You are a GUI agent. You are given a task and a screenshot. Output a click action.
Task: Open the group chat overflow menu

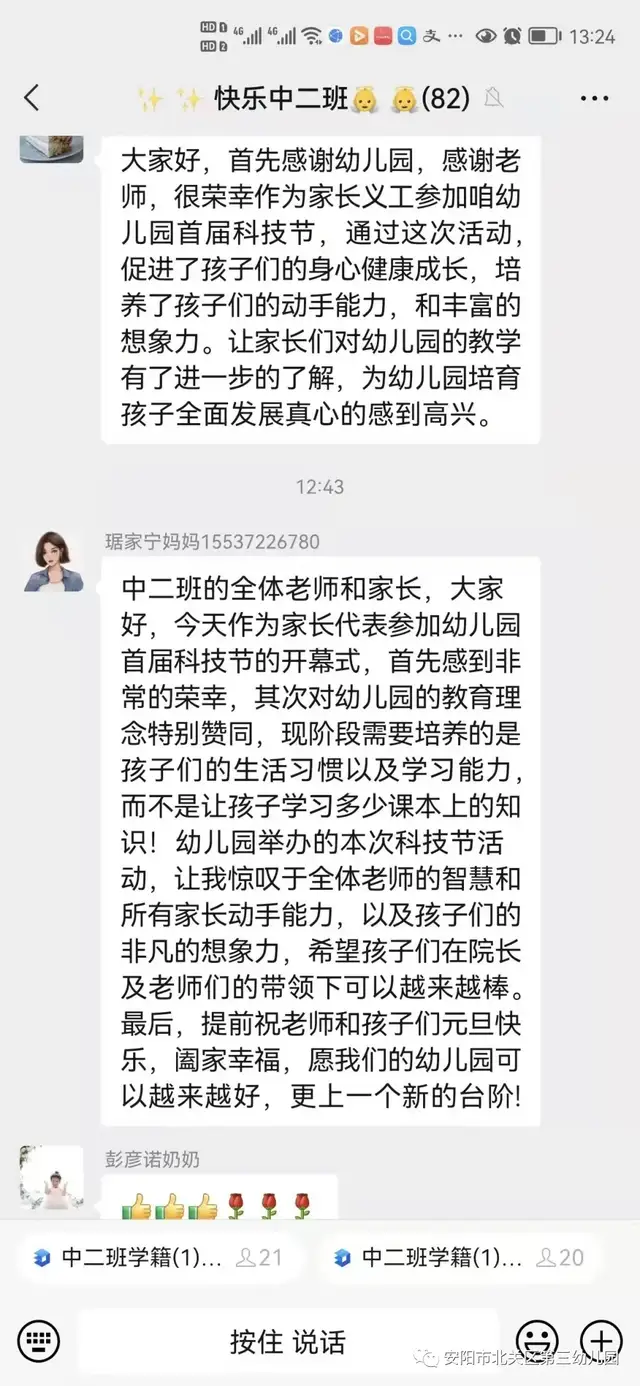594,98
